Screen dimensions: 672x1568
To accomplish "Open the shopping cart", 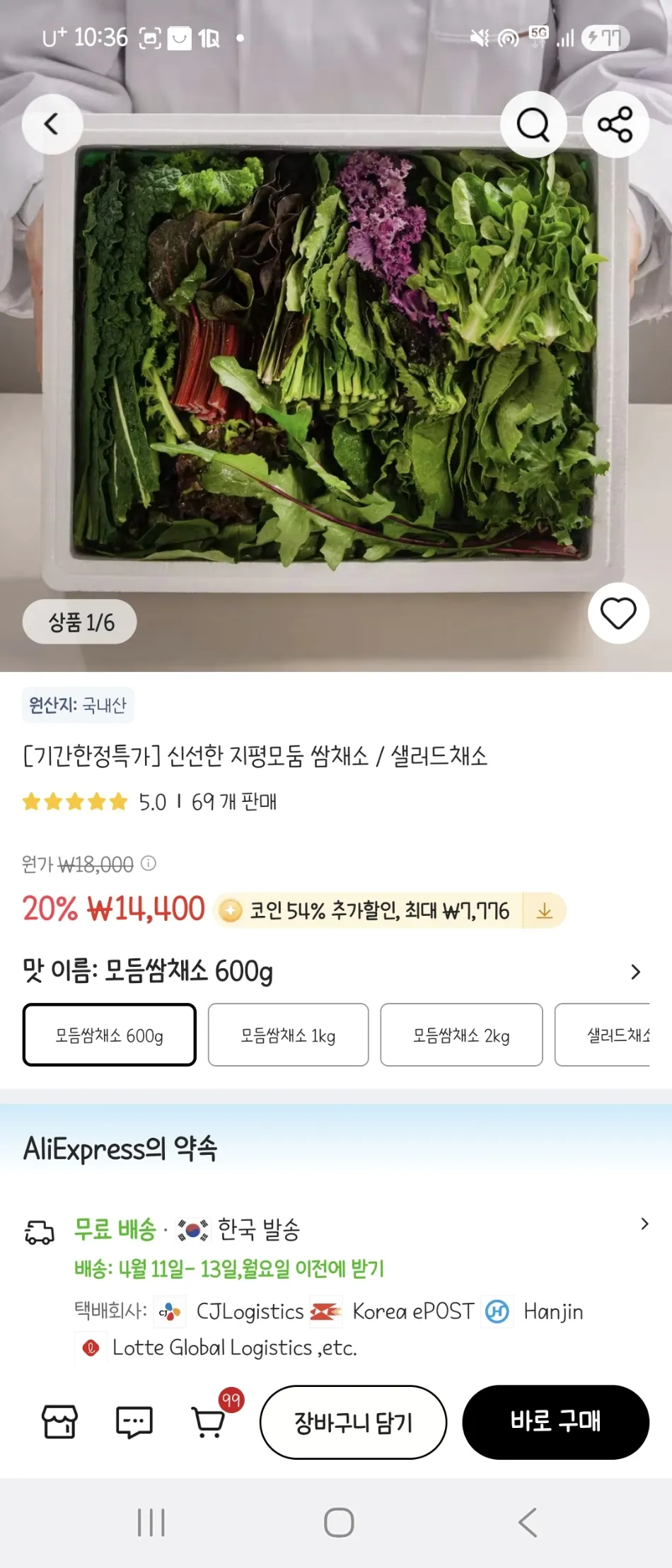I will (x=209, y=1421).
